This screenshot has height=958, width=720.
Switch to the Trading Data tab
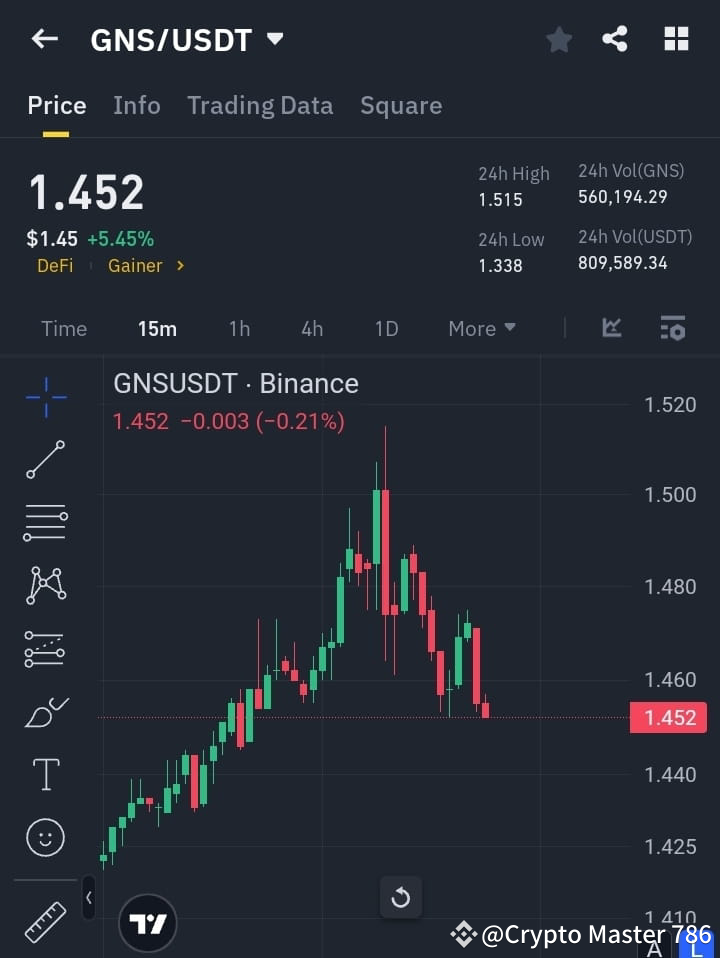point(260,105)
